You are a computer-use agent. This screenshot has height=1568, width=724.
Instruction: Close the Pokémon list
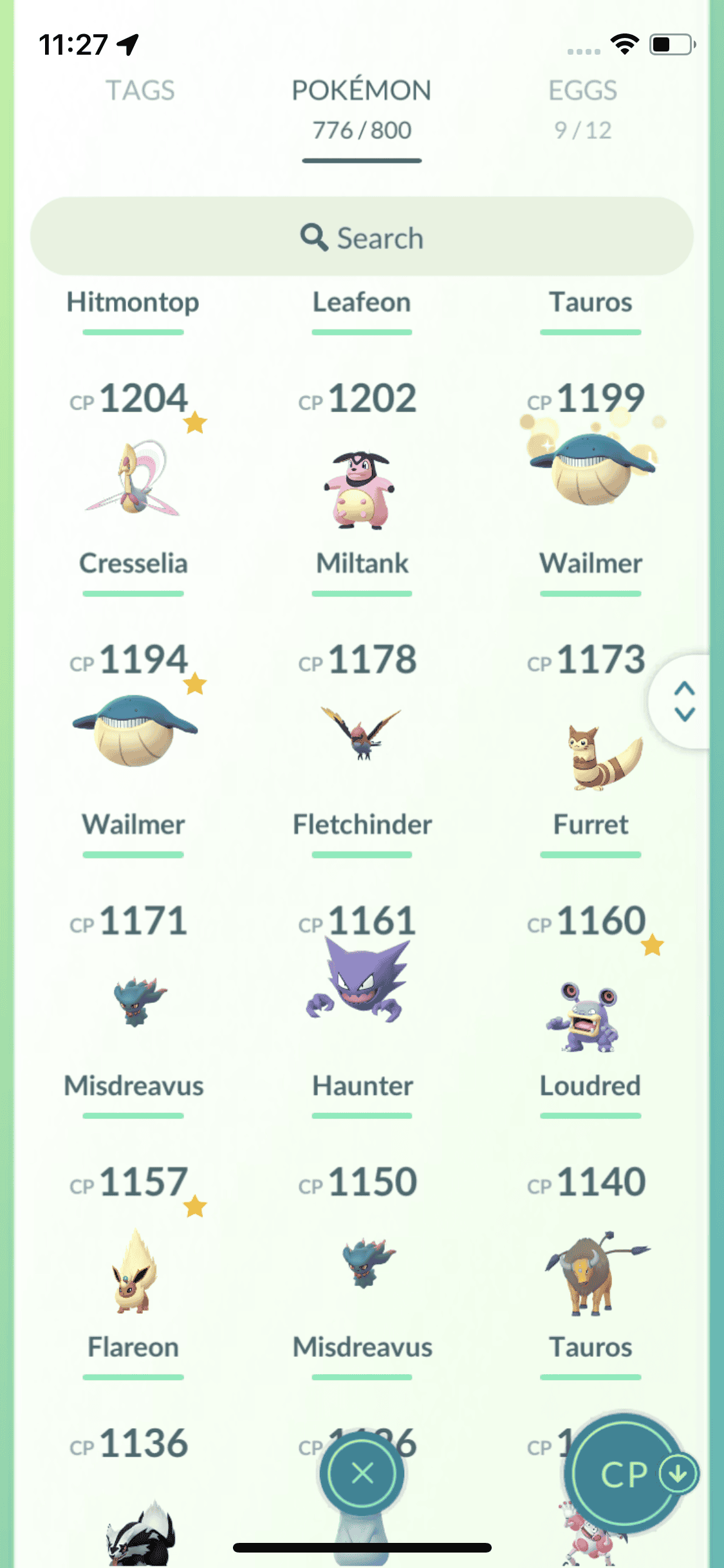[x=362, y=1473]
